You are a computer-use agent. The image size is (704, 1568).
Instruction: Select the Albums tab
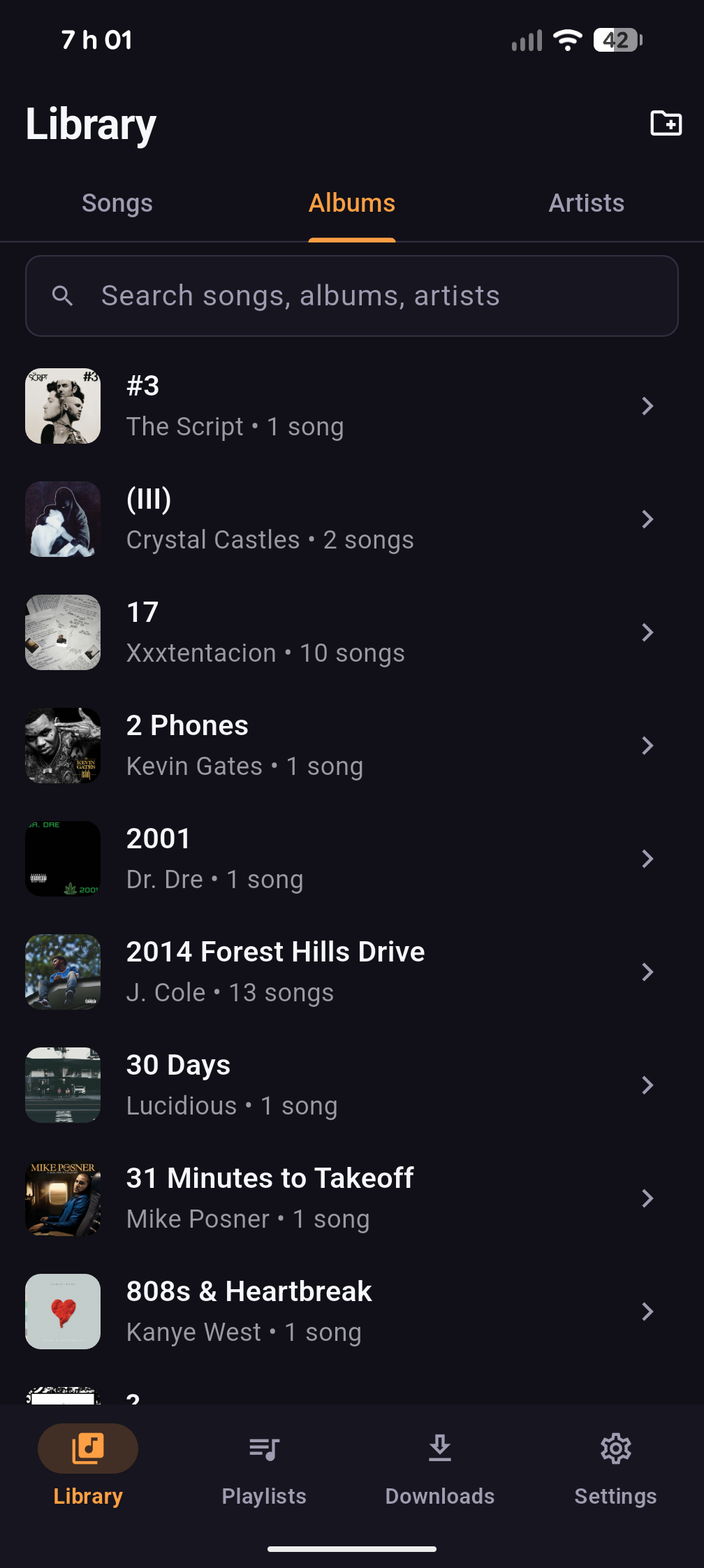352,203
